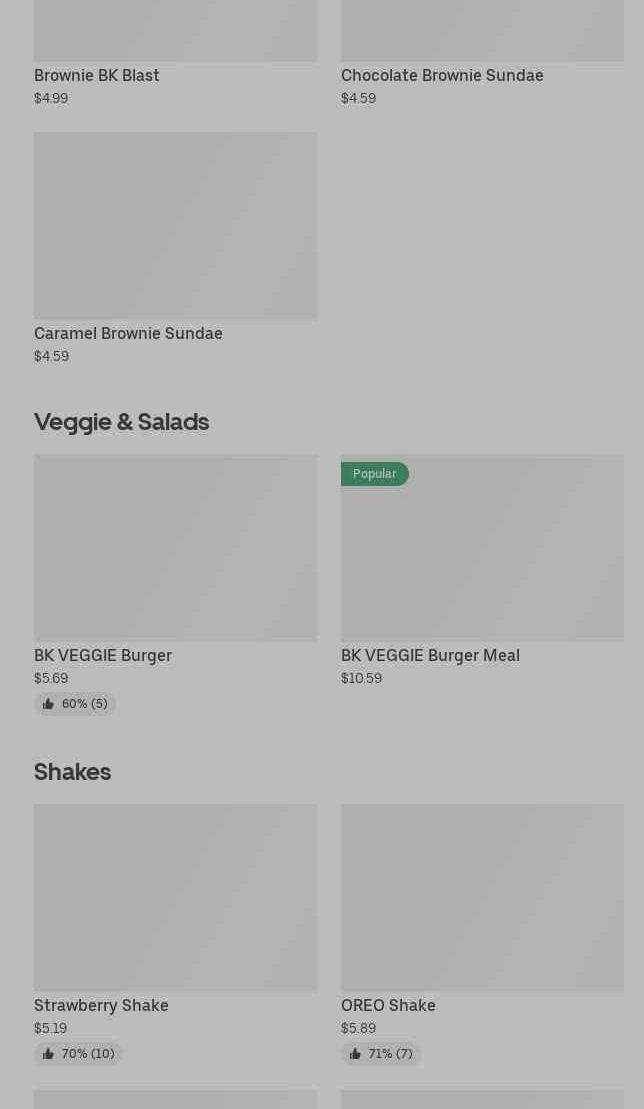Open the Caramel Brownie Sundae item

[175, 248]
